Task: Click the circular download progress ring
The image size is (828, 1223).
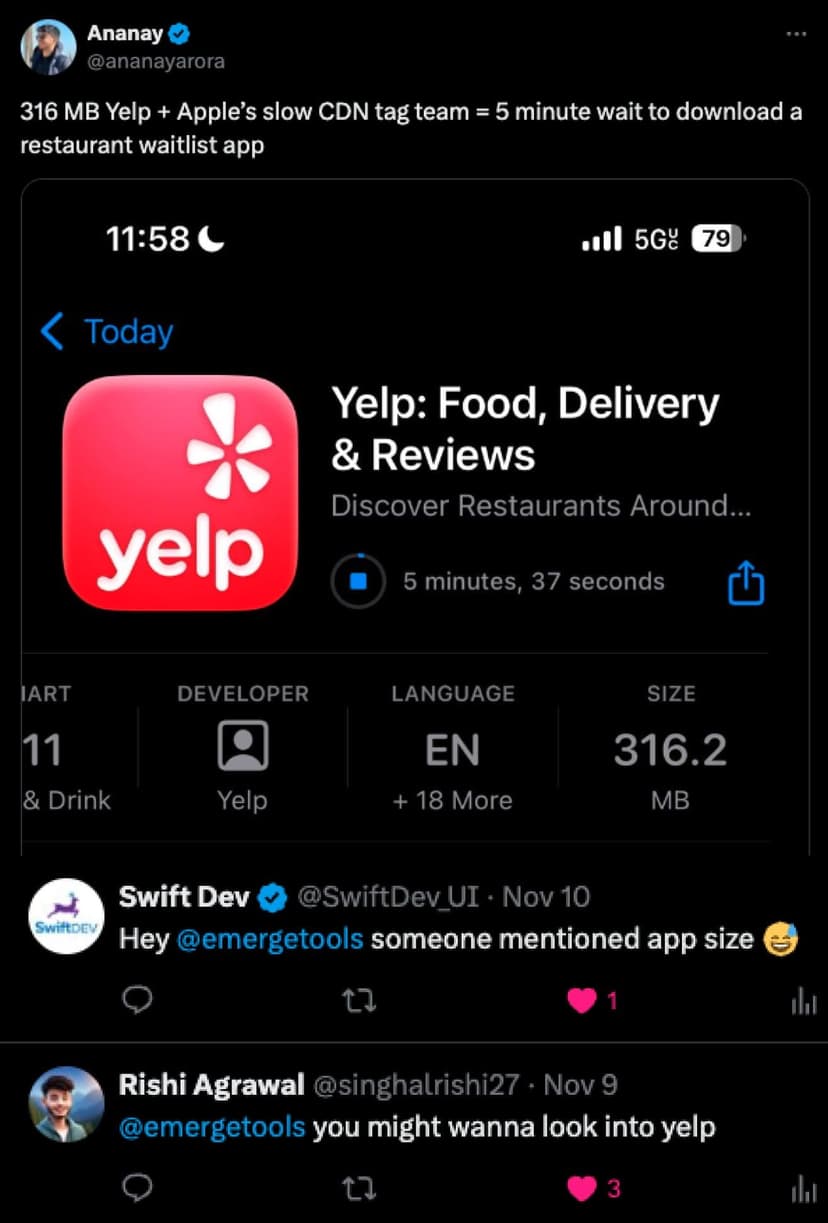Action: 359,581
